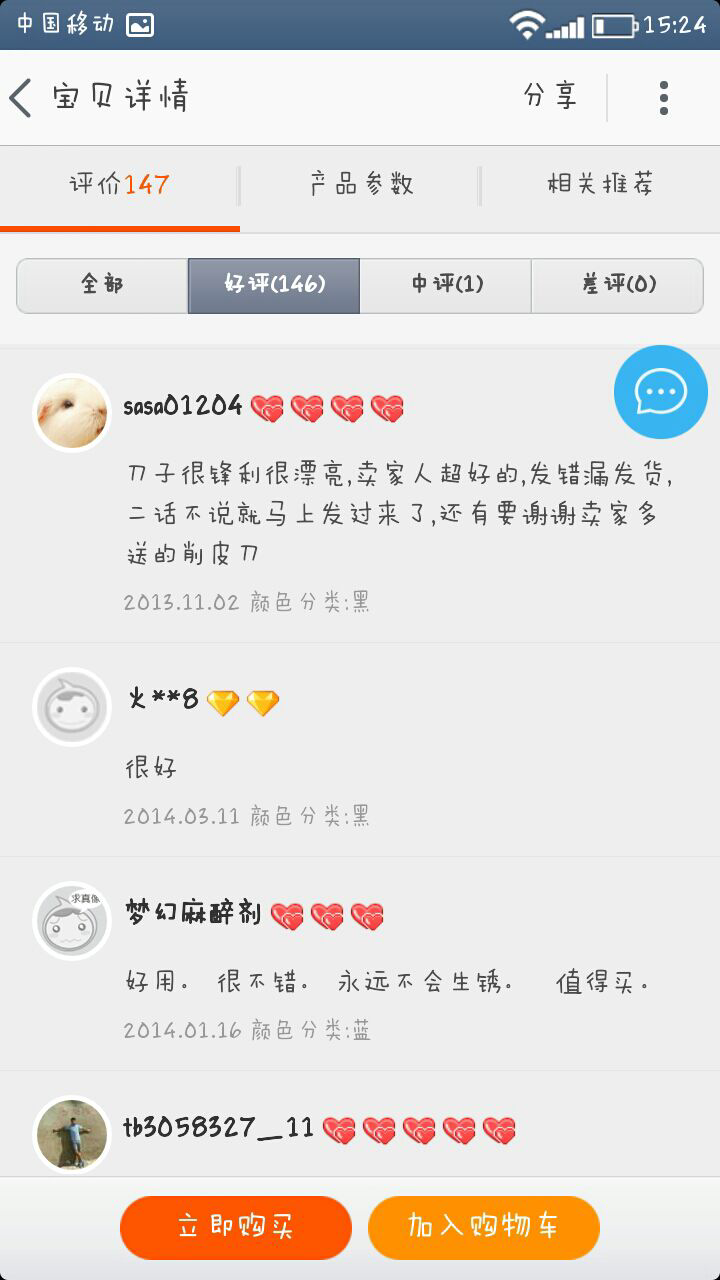The image size is (720, 1280).
Task: Open the three-dot overflow menu
Action: click(664, 97)
